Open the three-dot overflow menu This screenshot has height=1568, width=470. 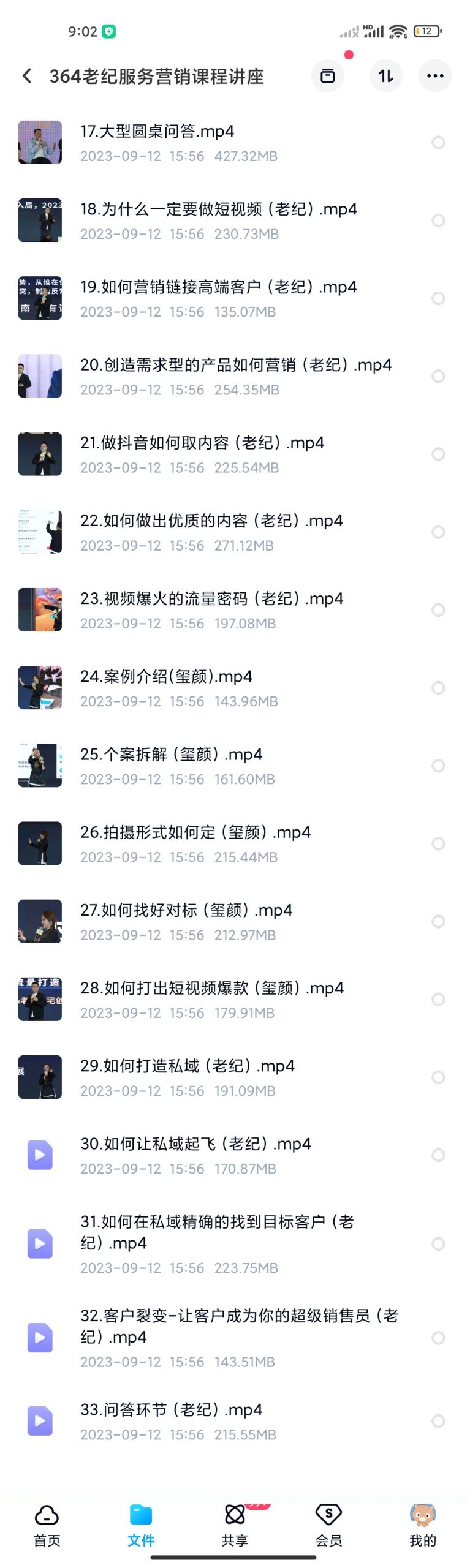click(435, 76)
